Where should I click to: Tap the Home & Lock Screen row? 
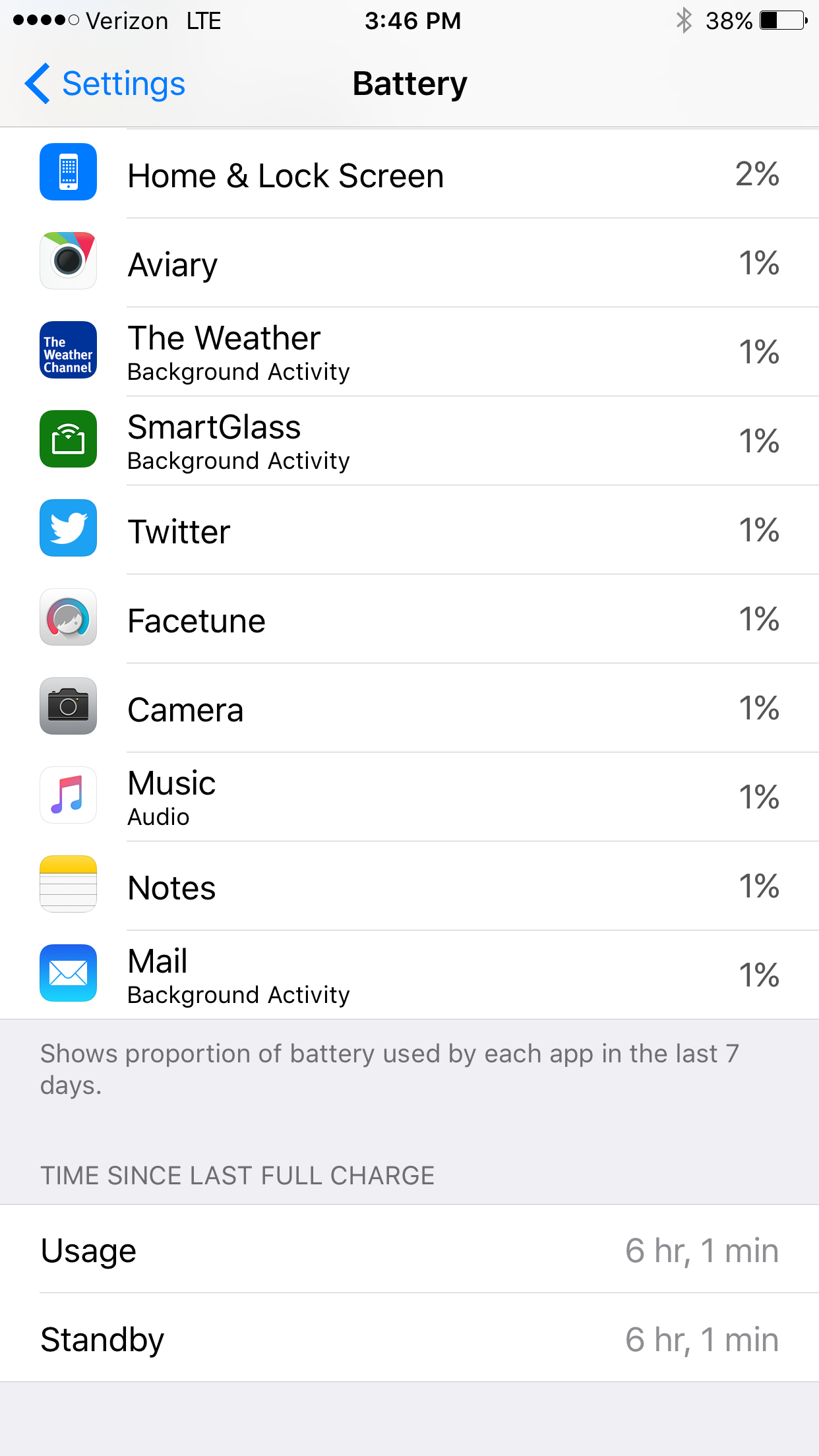tap(409, 175)
